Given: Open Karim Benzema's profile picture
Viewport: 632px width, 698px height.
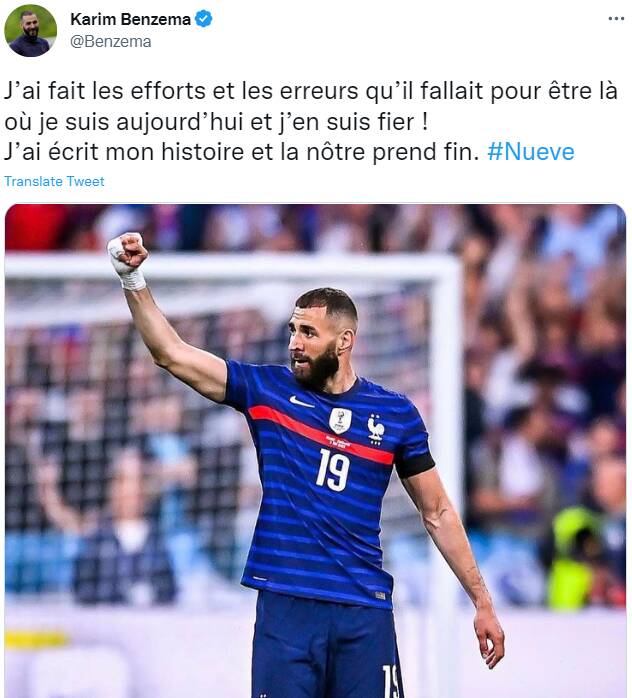Looking at the screenshot, I should tap(30, 30).
